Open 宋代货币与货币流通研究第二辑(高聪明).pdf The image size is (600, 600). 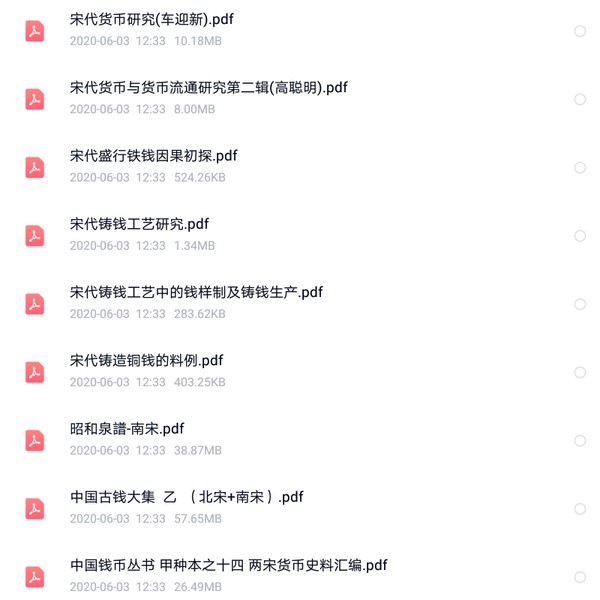click(x=209, y=88)
